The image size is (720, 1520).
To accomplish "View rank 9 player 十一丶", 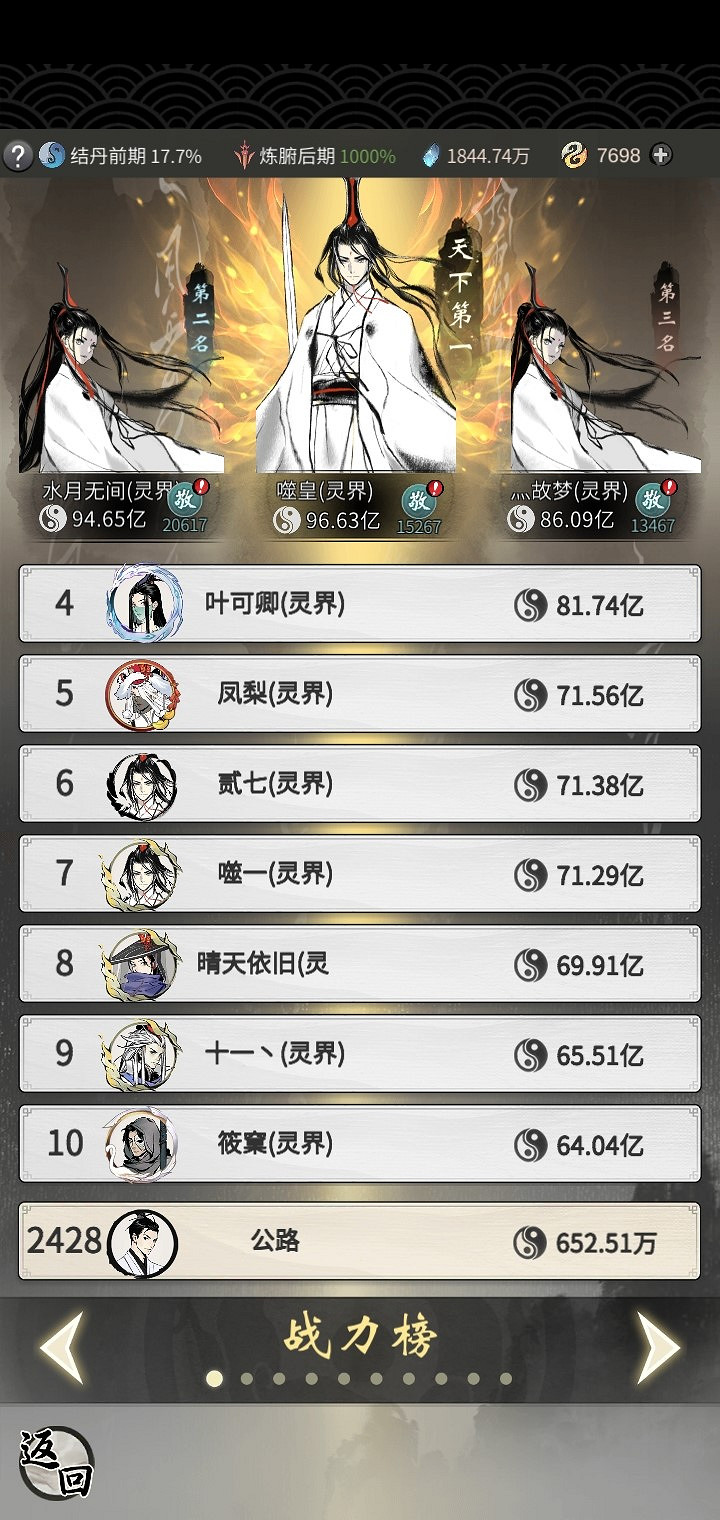I will tap(360, 1054).
